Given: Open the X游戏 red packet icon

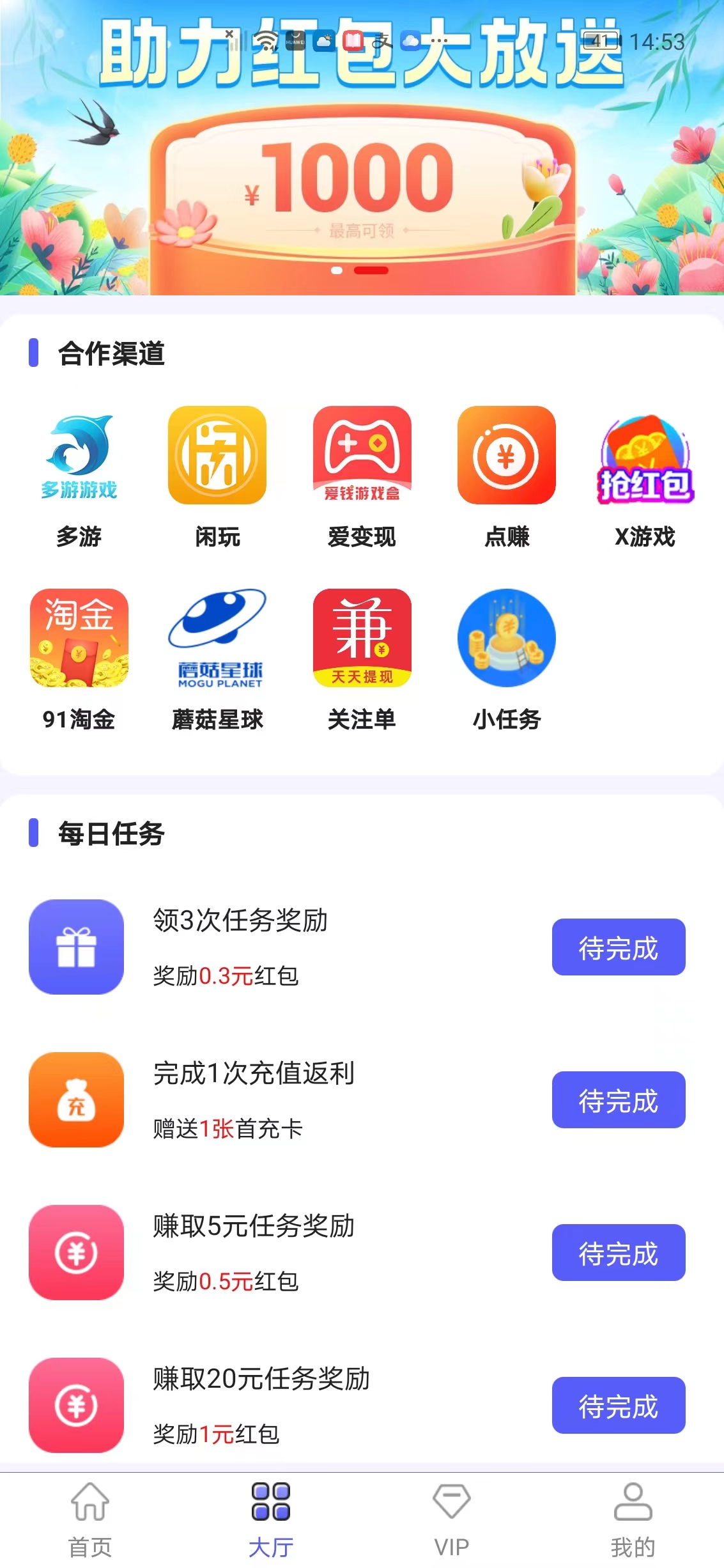Looking at the screenshot, I should [647, 456].
